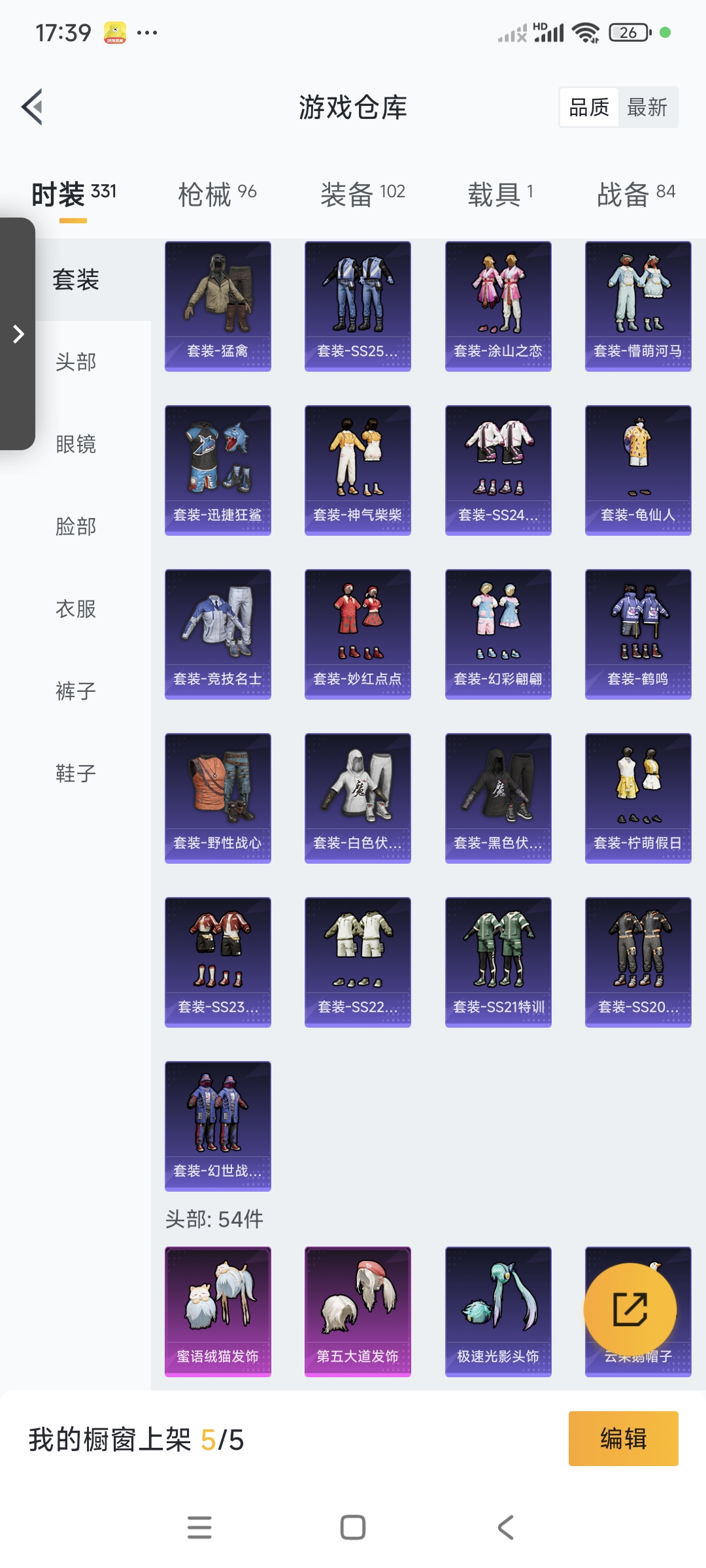This screenshot has height=1568, width=706.
Task: Switch to the 枪械 tab
Action: [x=217, y=194]
